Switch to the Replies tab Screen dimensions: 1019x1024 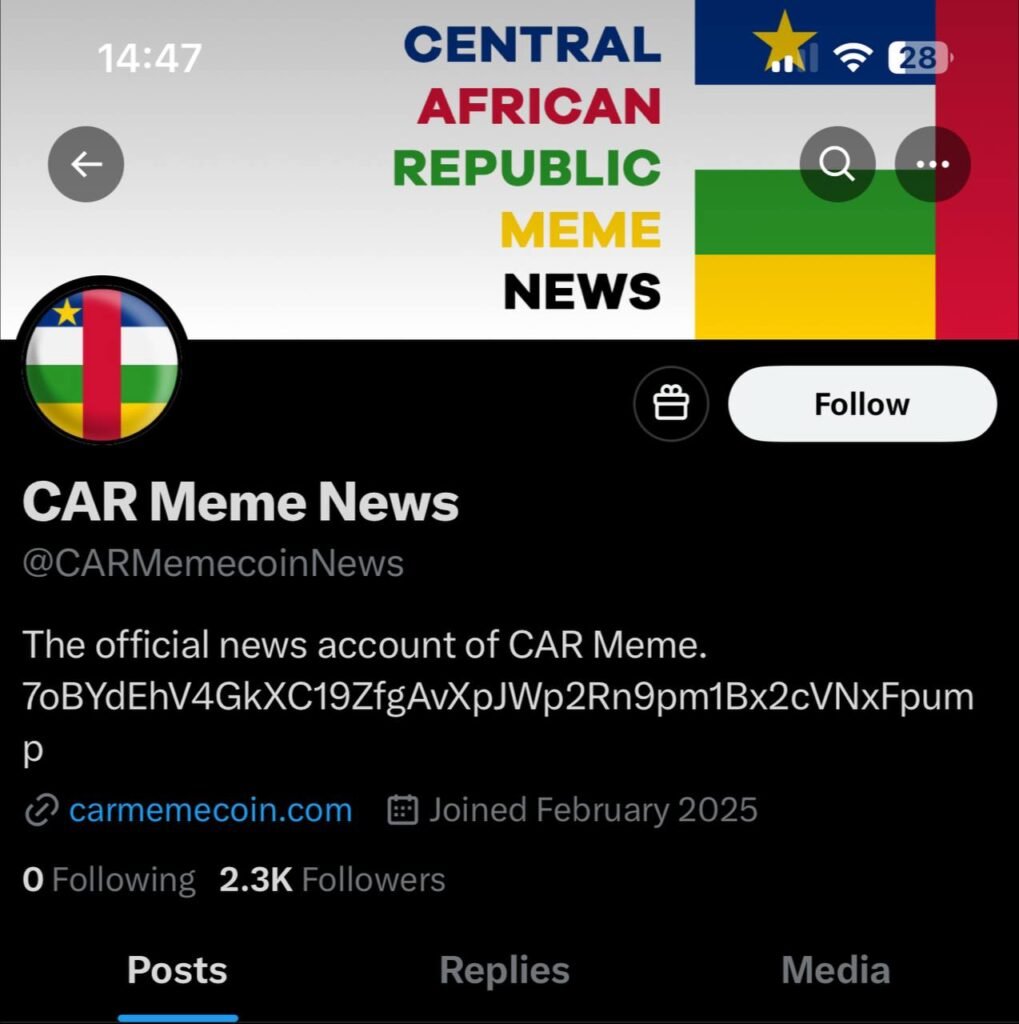pyautogui.click(x=504, y=970)
